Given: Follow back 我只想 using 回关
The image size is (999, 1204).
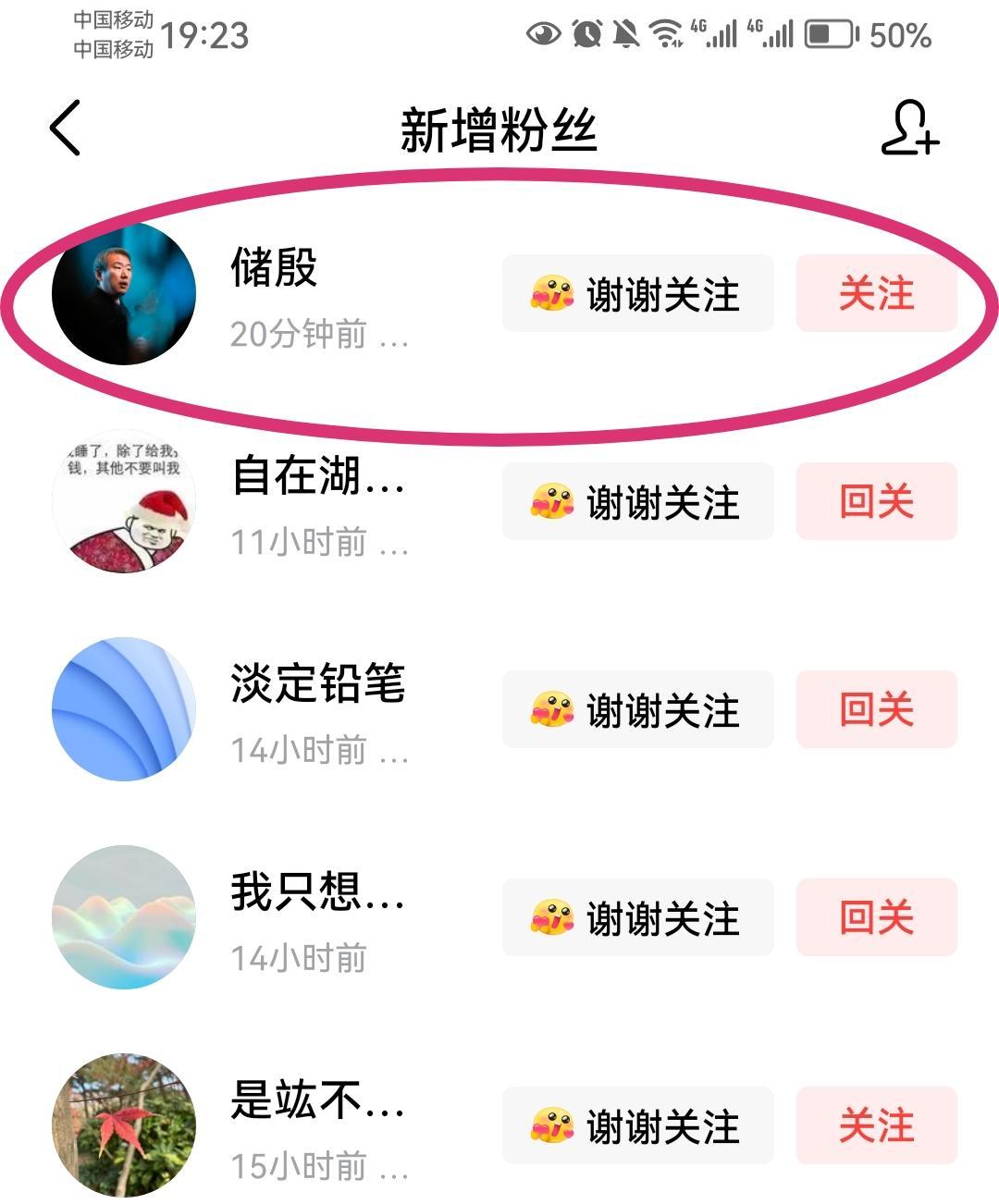Looking at the screenshot, I should pos(875,918).
